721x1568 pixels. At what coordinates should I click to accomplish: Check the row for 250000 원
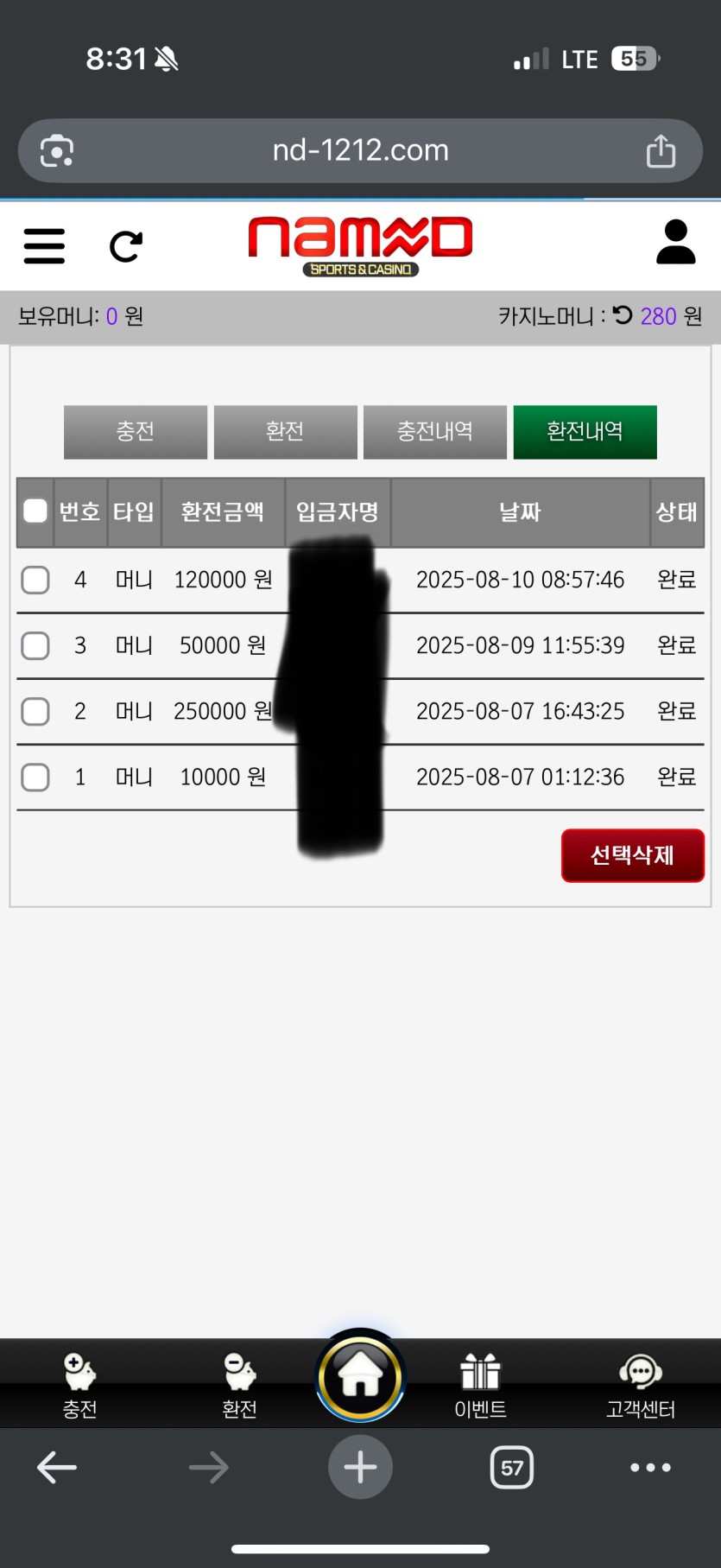point(35,711)
